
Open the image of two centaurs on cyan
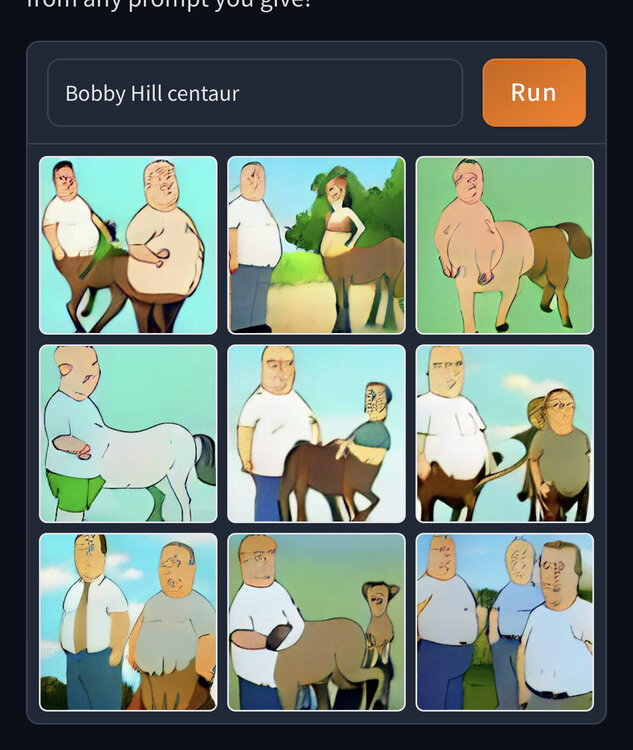128,245
